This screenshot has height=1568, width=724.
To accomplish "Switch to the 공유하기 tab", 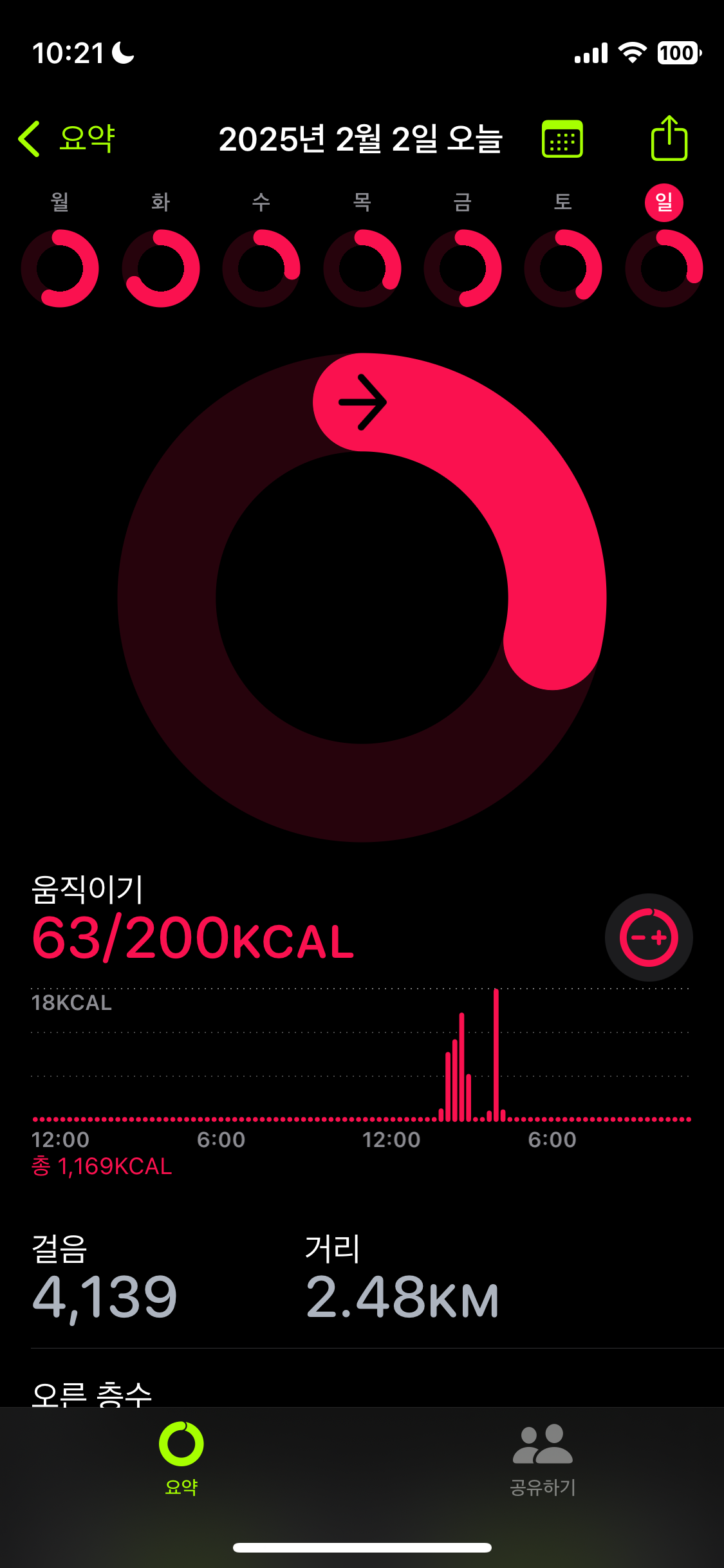I will 543,1457.
